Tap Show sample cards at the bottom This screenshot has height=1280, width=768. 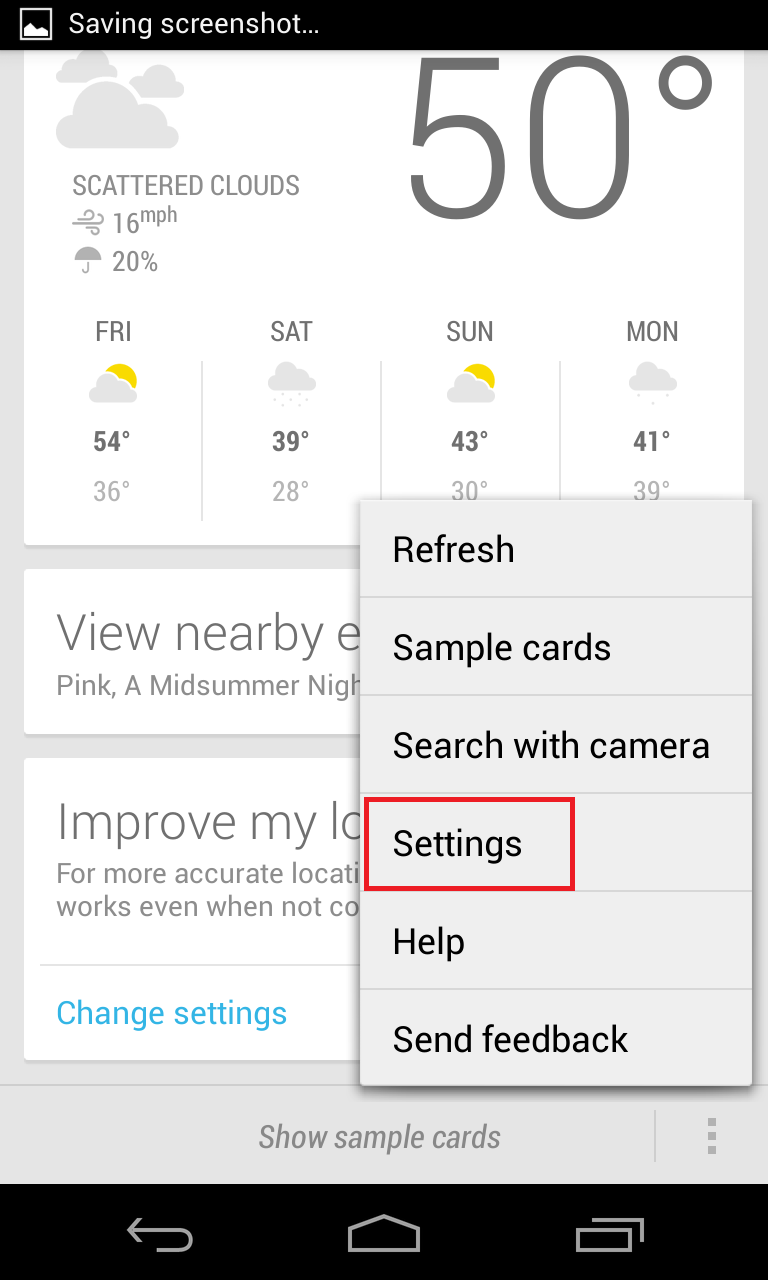379,1137
